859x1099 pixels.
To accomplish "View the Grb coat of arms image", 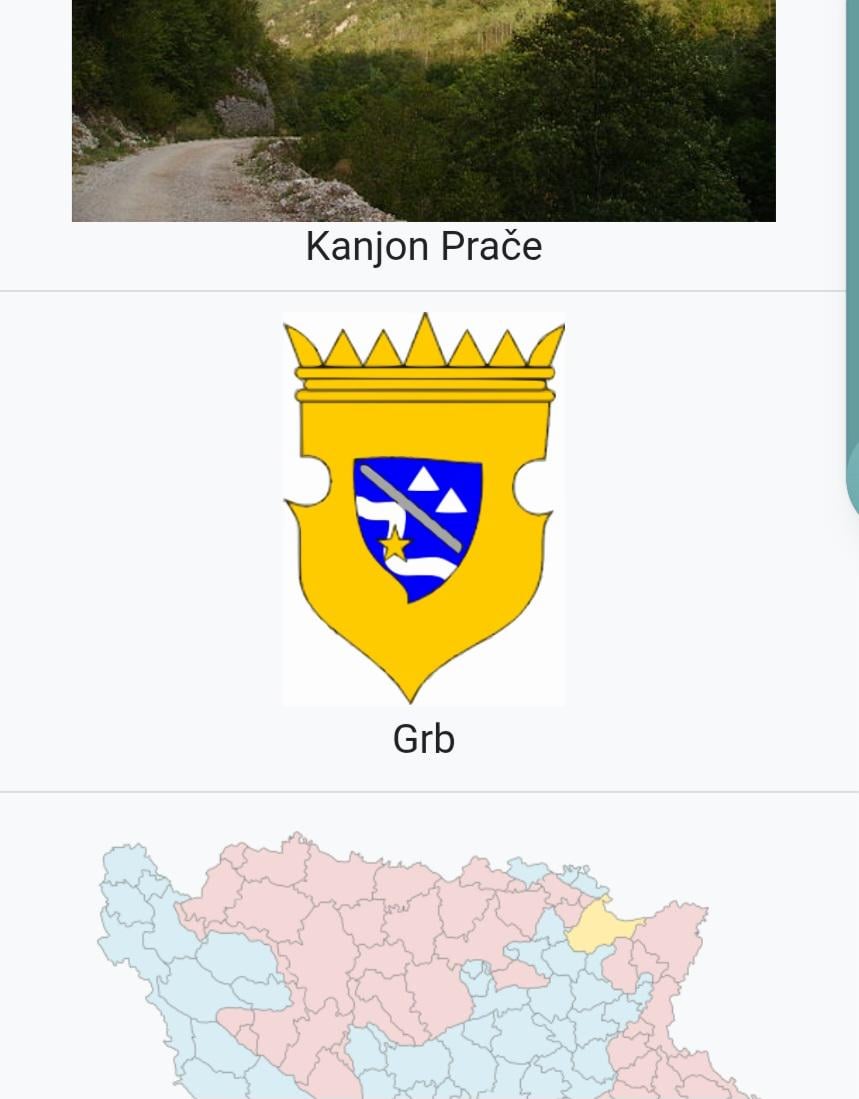I will click(423, 508).
